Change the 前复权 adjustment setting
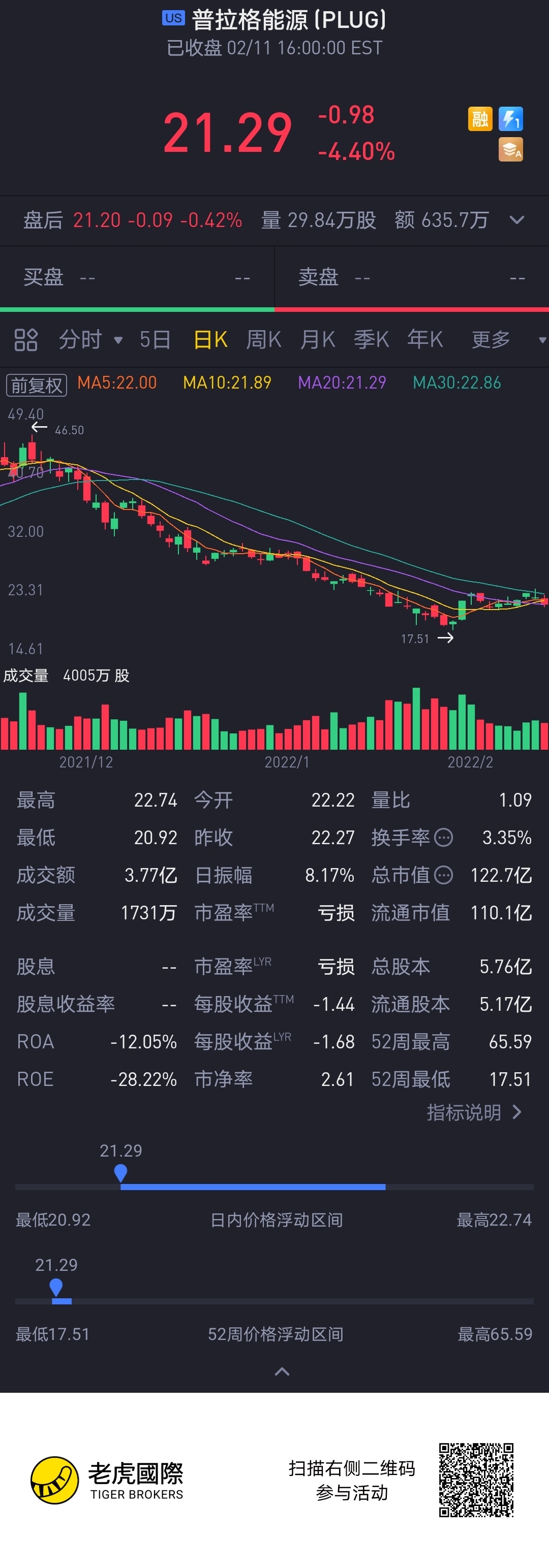Viewport: 549px width, 1568px height. coord(37,385)
